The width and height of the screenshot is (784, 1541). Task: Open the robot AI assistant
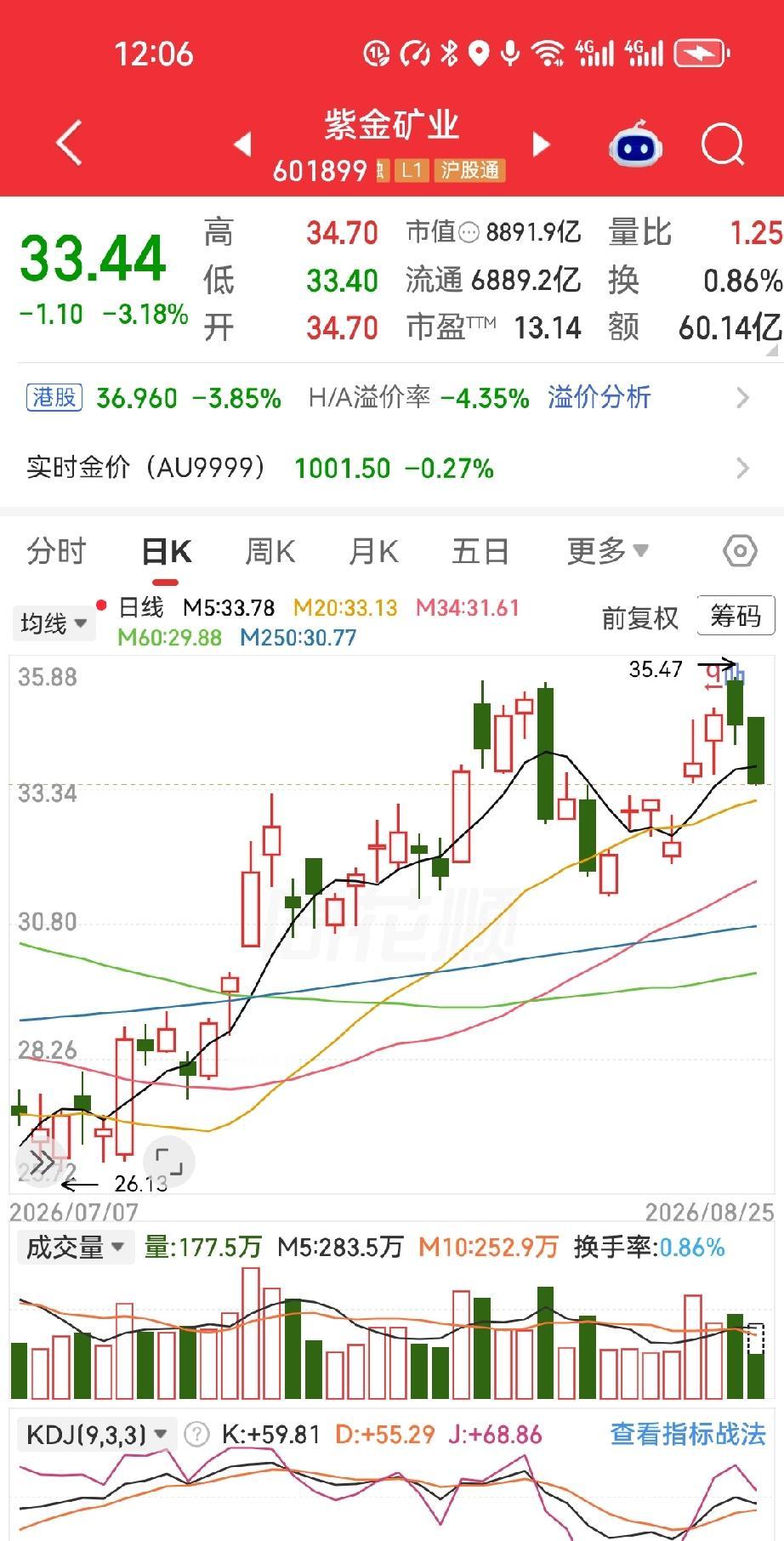click(635, 145)
